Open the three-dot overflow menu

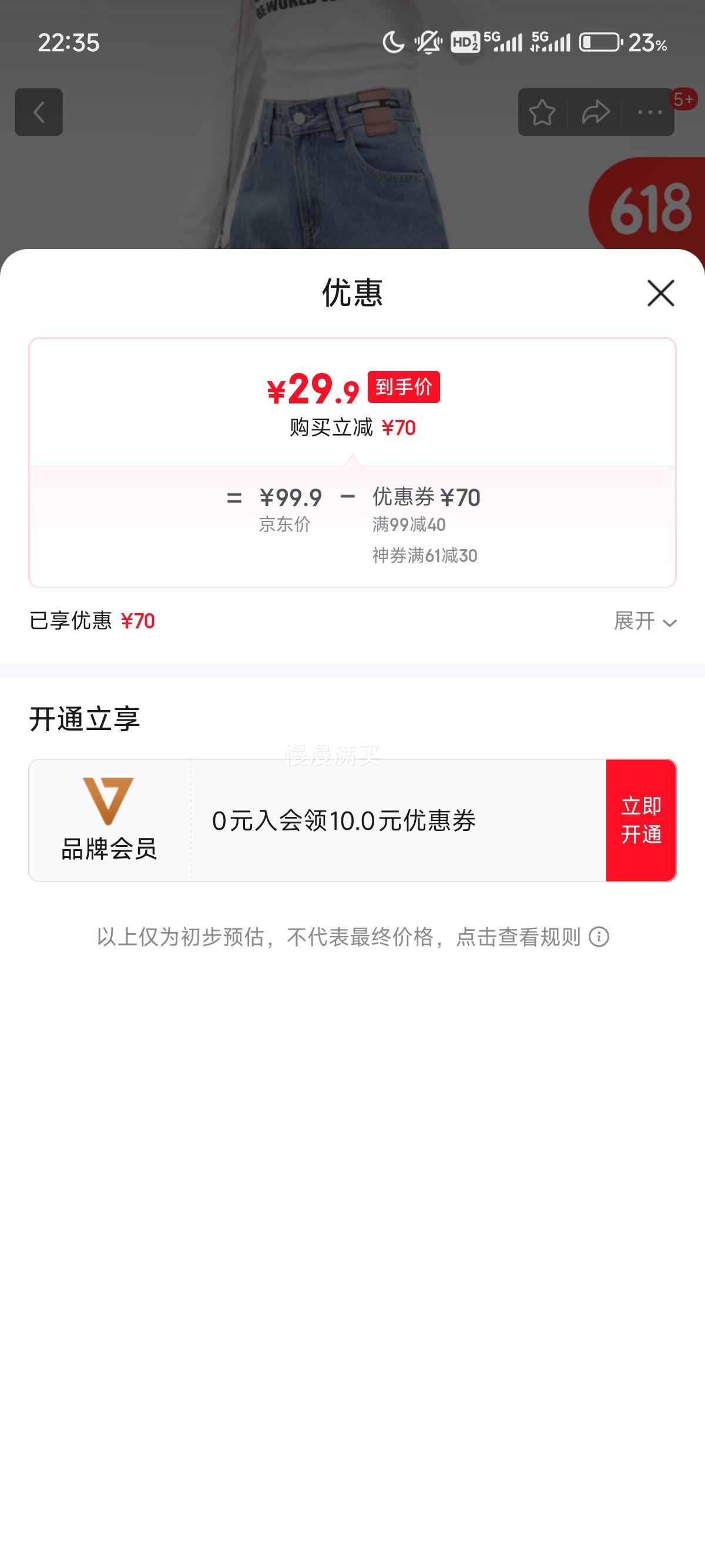649,112
